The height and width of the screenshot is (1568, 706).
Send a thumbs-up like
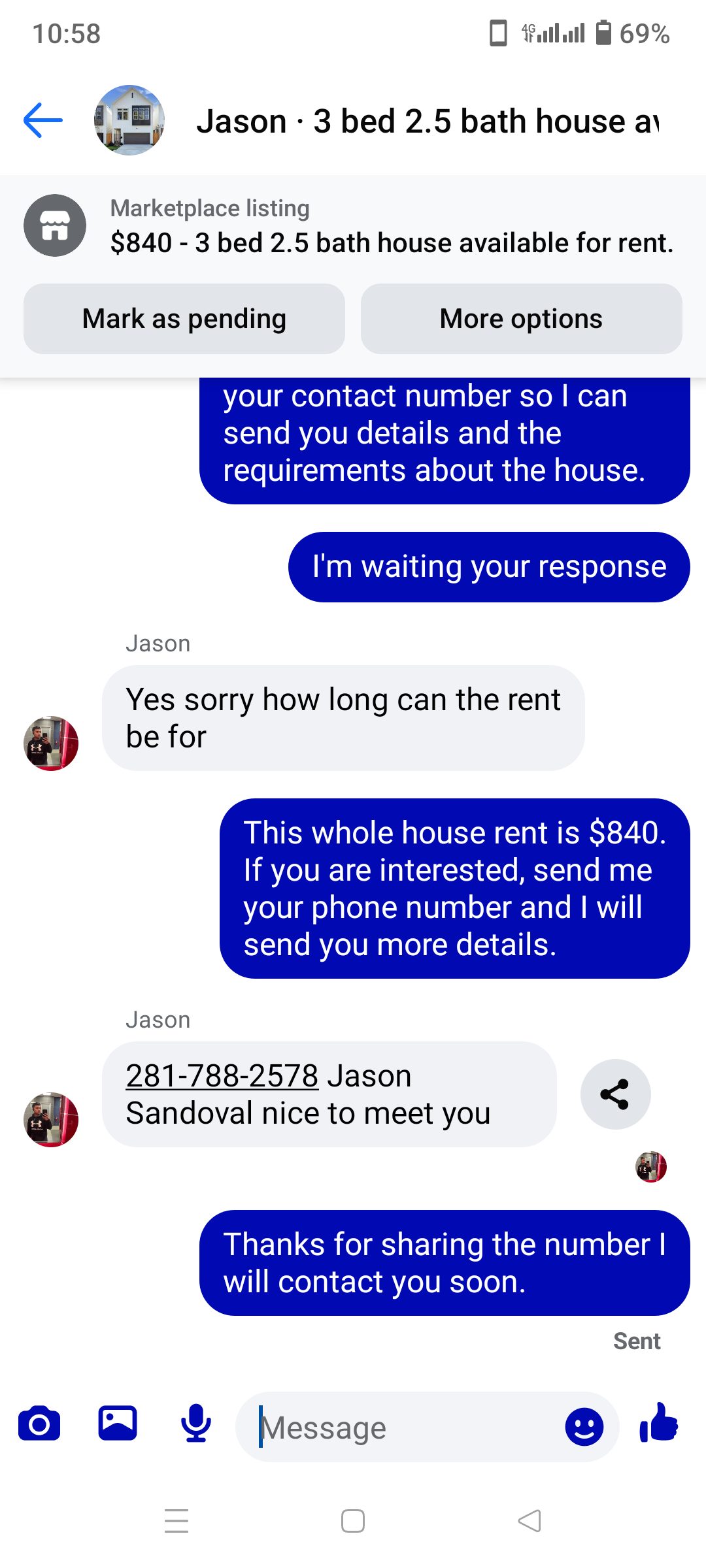tap(658, 1423)
